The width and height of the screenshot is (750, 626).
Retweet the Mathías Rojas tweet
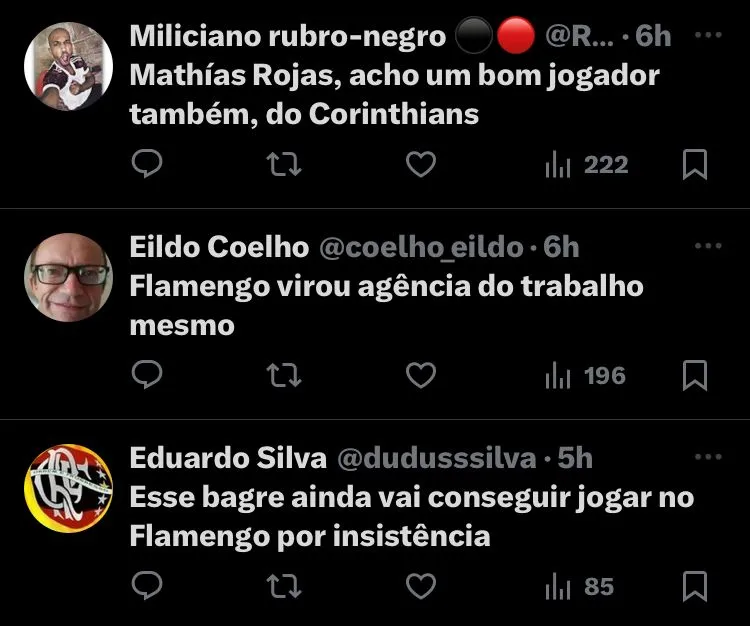[x=285, y=164]
